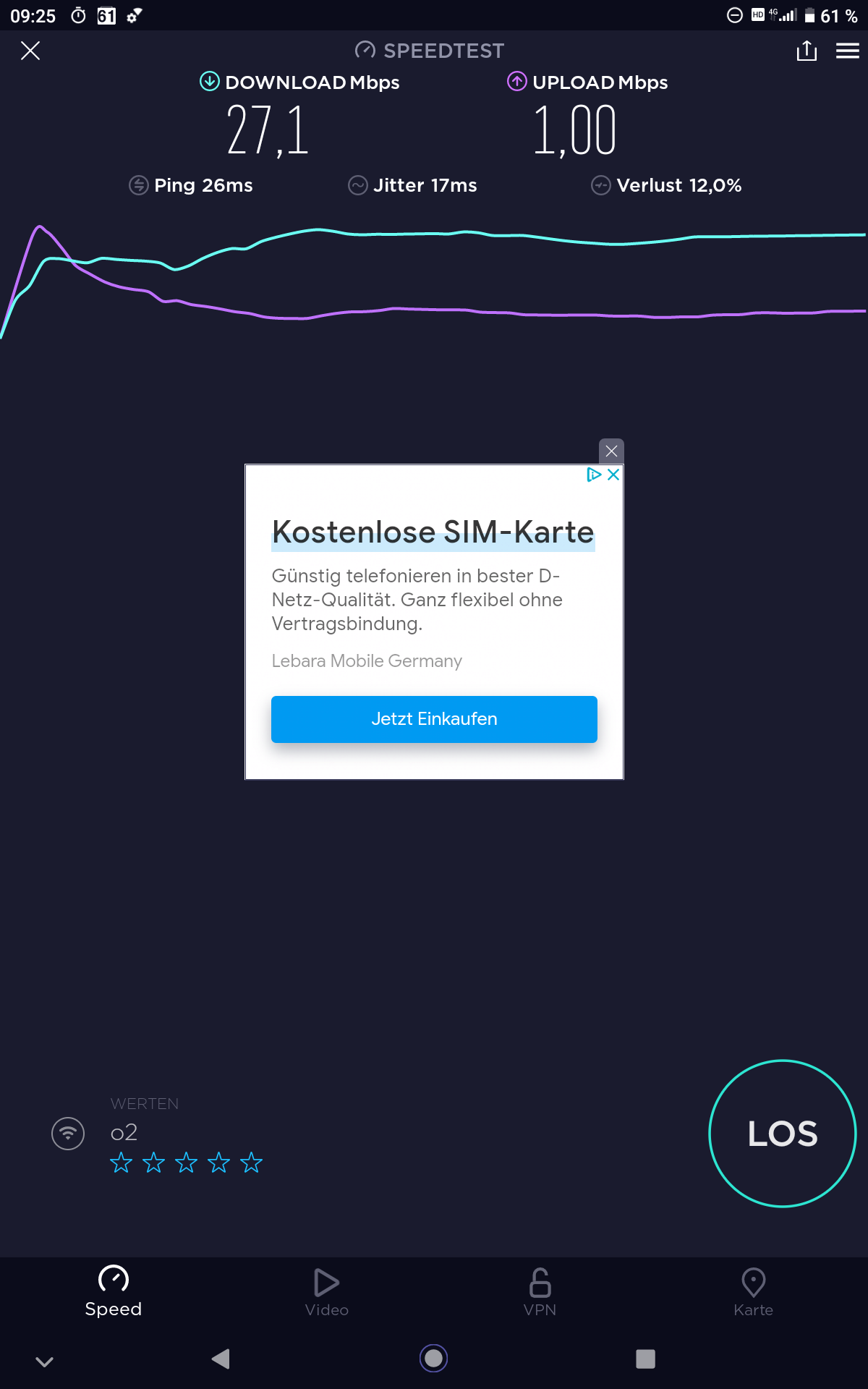Open the Karte tab
Viewport: 868px width, 1389px height.
pos(753,1292)
